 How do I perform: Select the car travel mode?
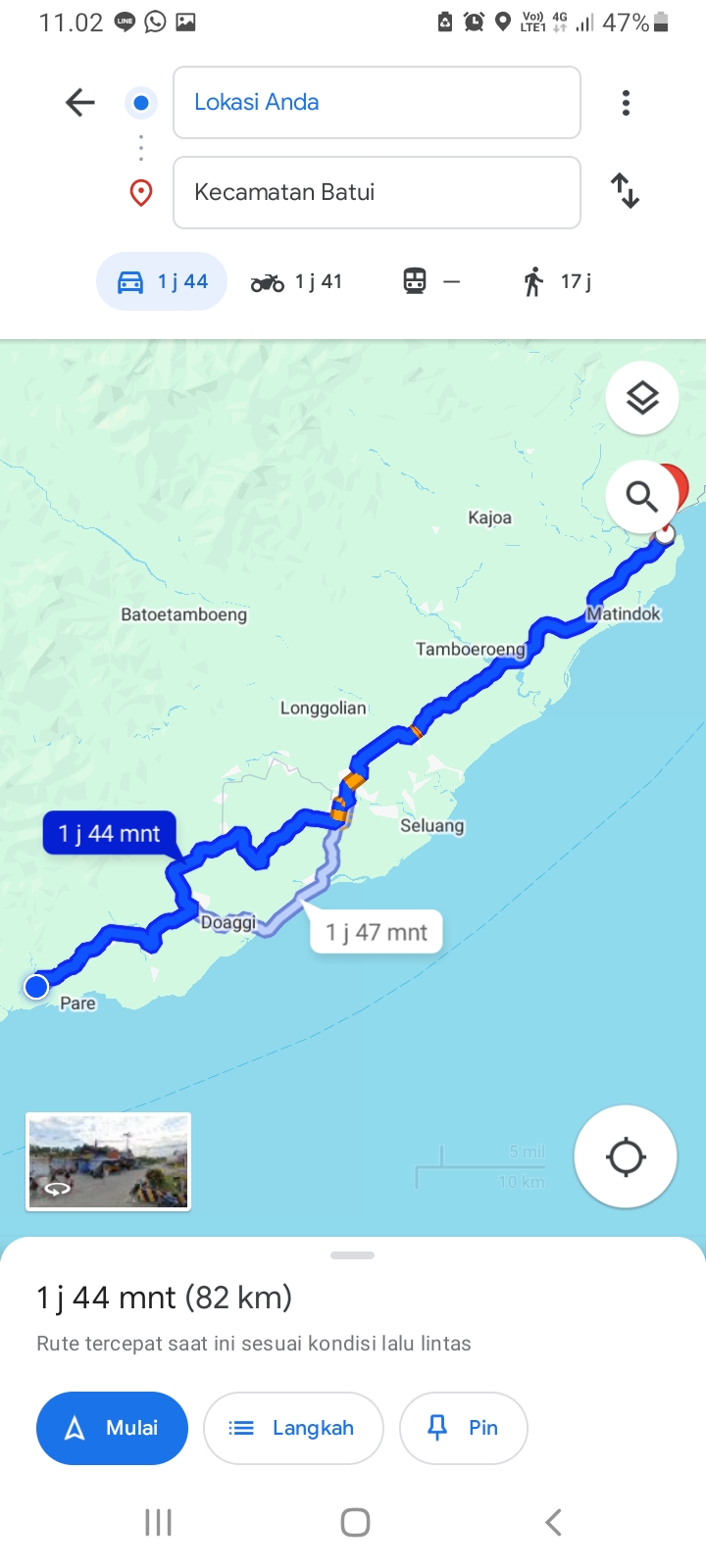coord(162,281)
